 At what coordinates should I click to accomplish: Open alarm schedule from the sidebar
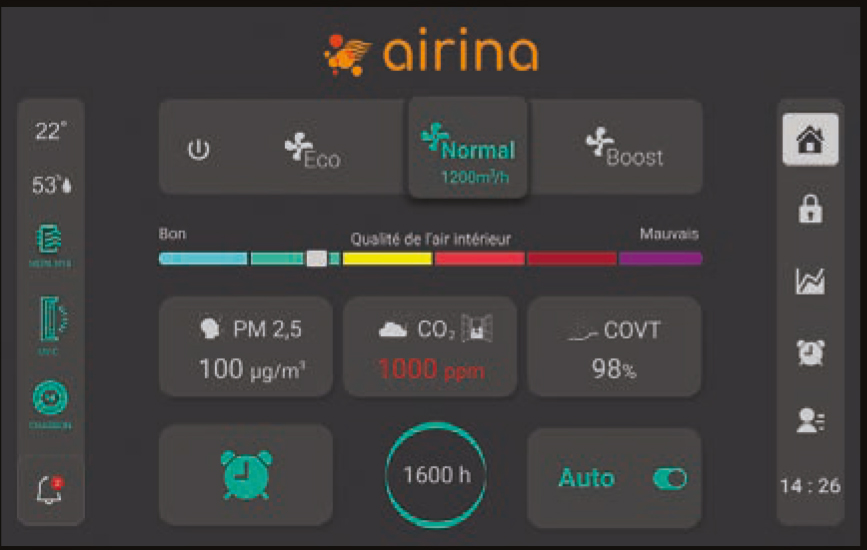pyautogui.click(x=810, y=352)
